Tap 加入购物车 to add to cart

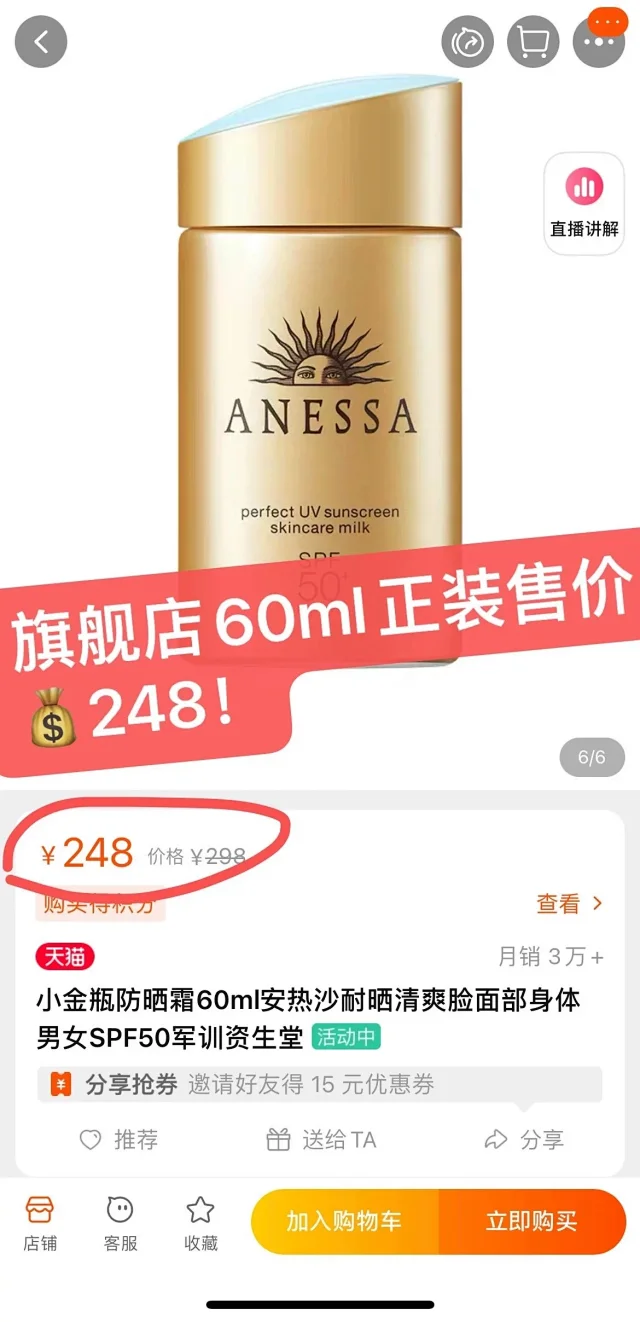pyautogui.click(x=344, y=1221)
